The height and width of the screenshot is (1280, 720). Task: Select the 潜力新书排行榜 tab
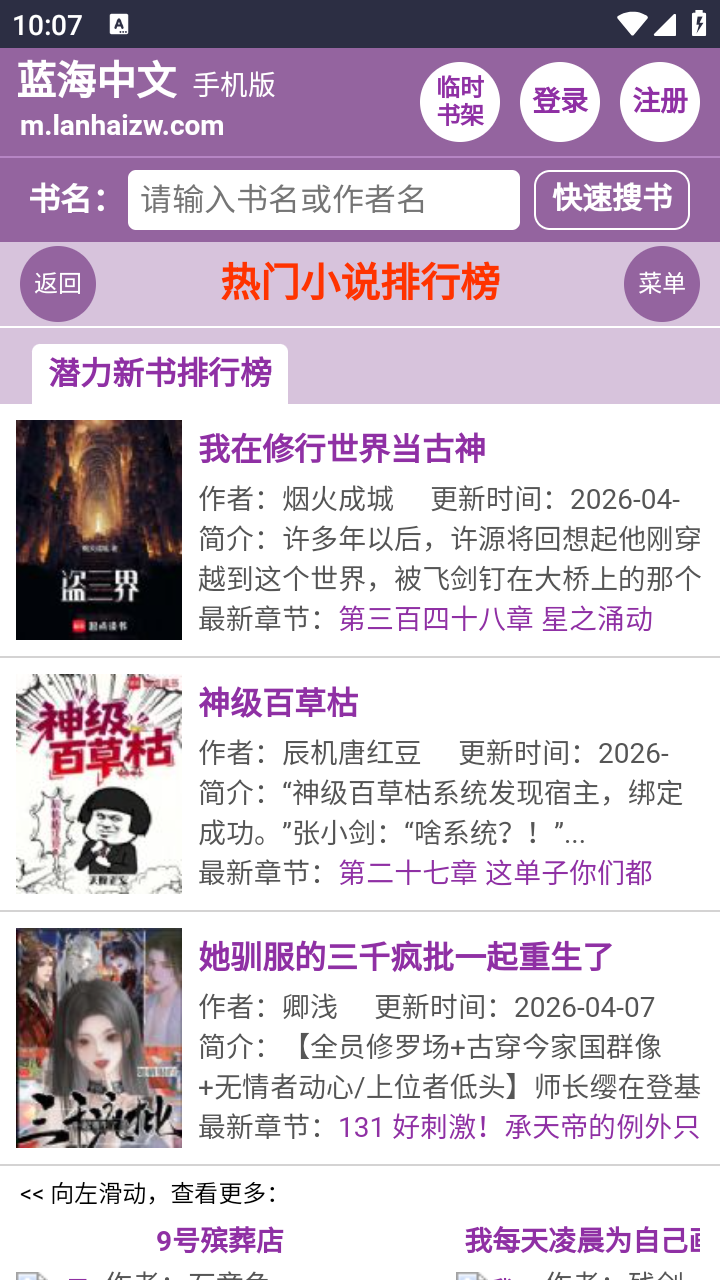pos(160,371)
